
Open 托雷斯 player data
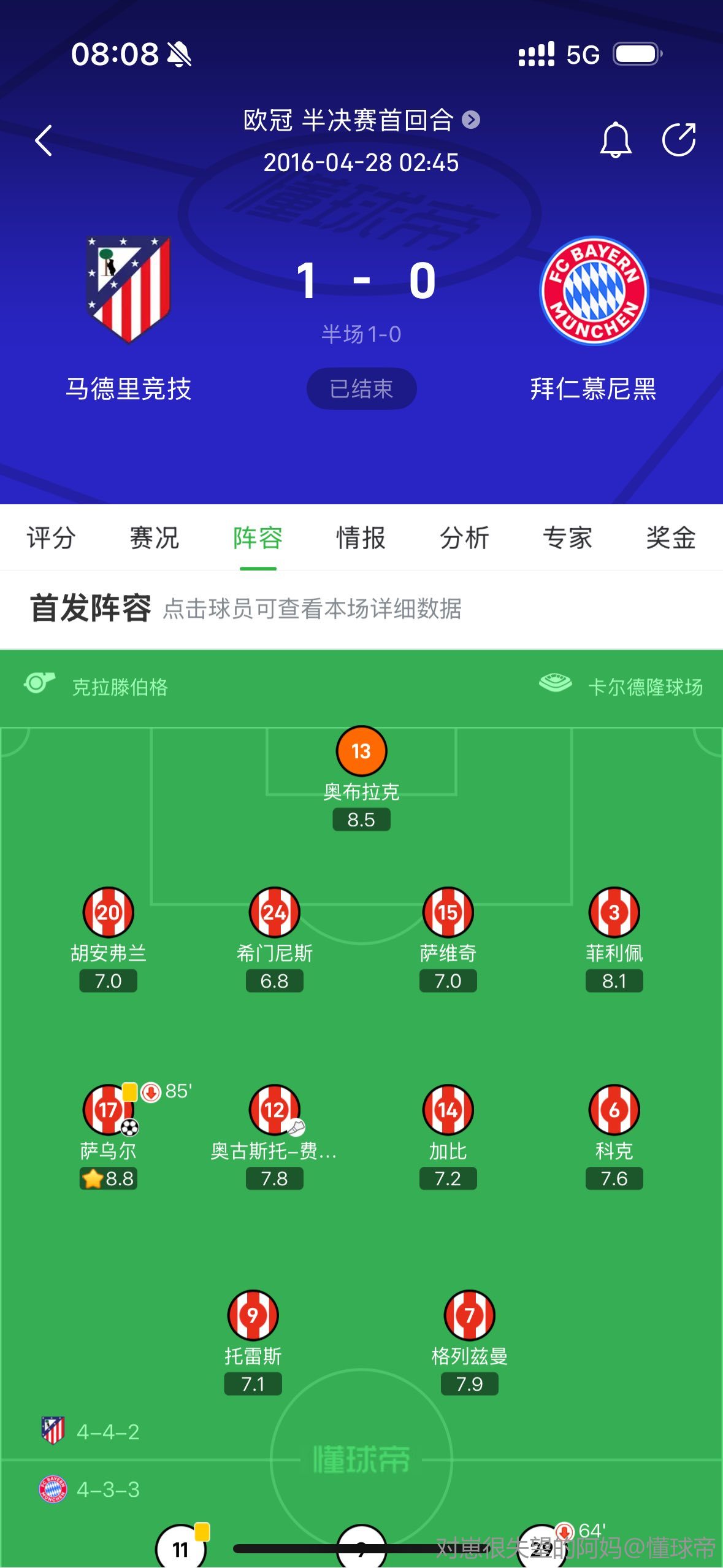(x=253, y=1315)
